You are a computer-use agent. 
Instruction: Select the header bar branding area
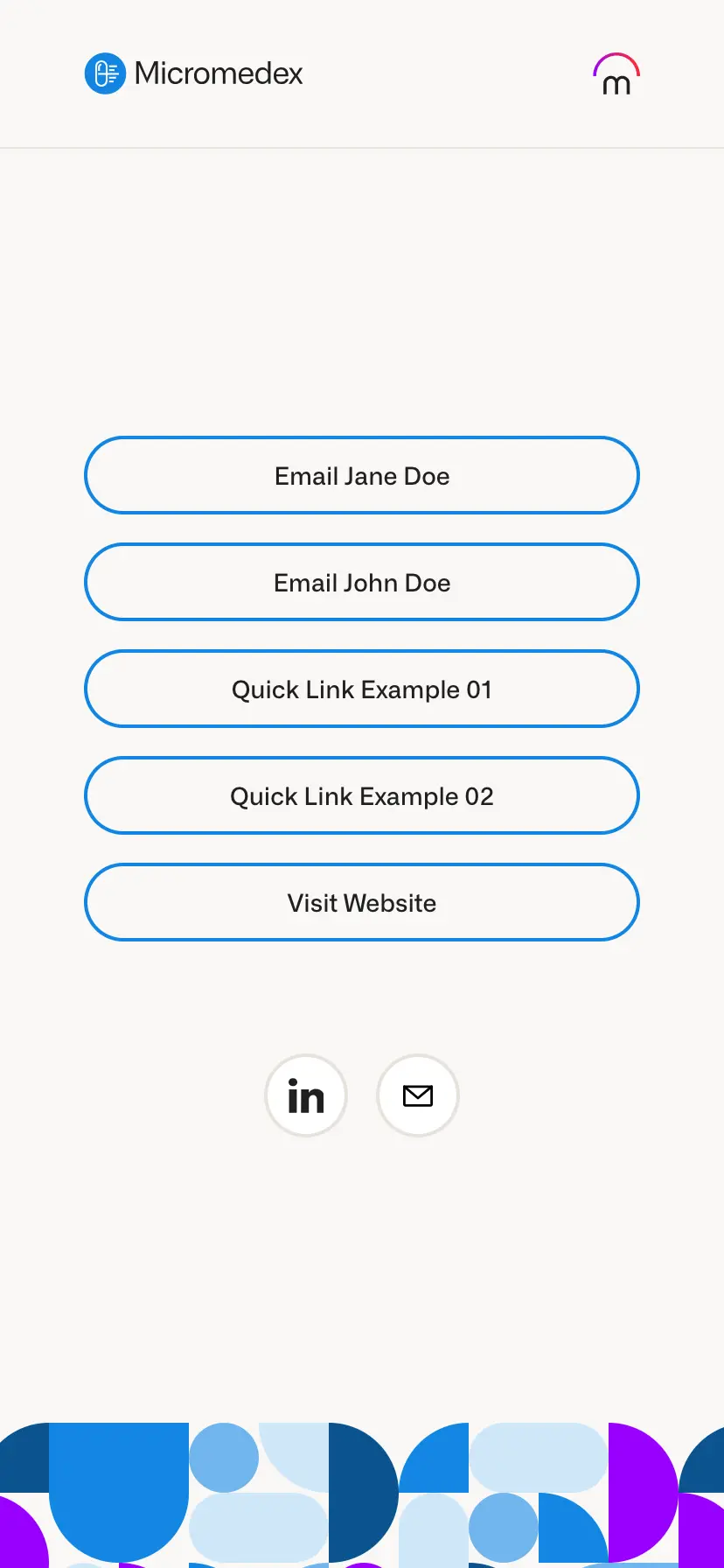192,73
